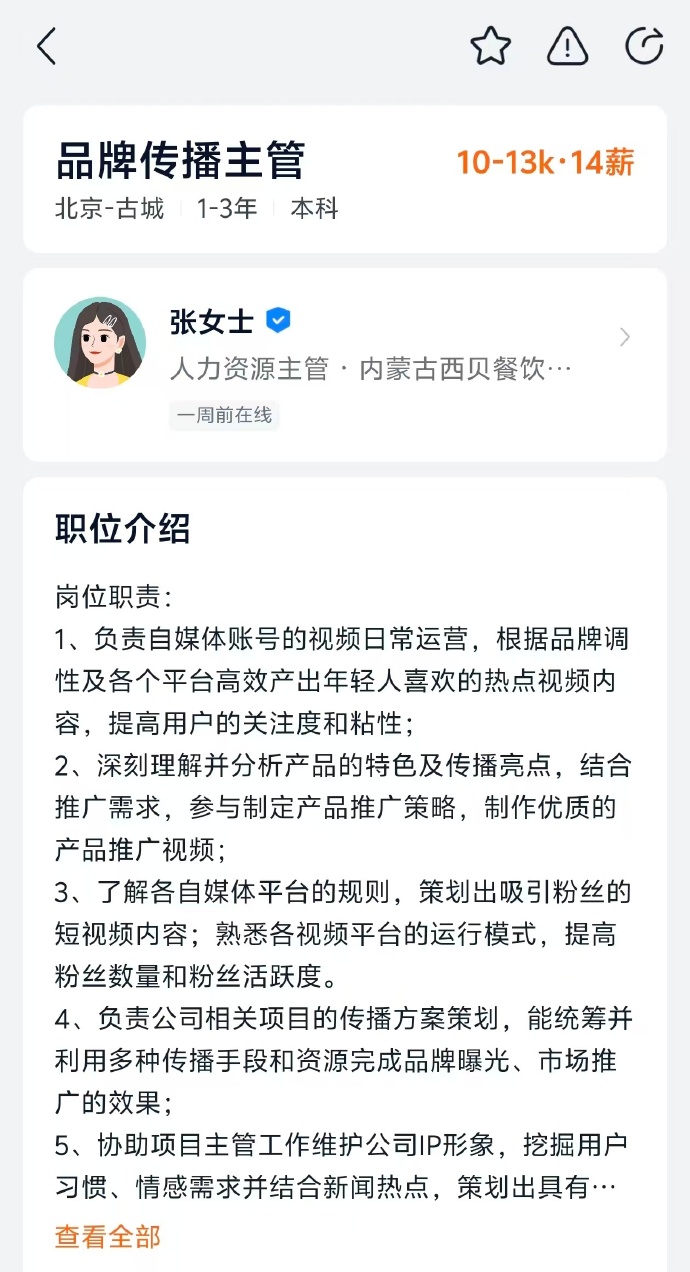Share this job posting
Screen dimensions: 690x1272
click(x=644, y=47)
